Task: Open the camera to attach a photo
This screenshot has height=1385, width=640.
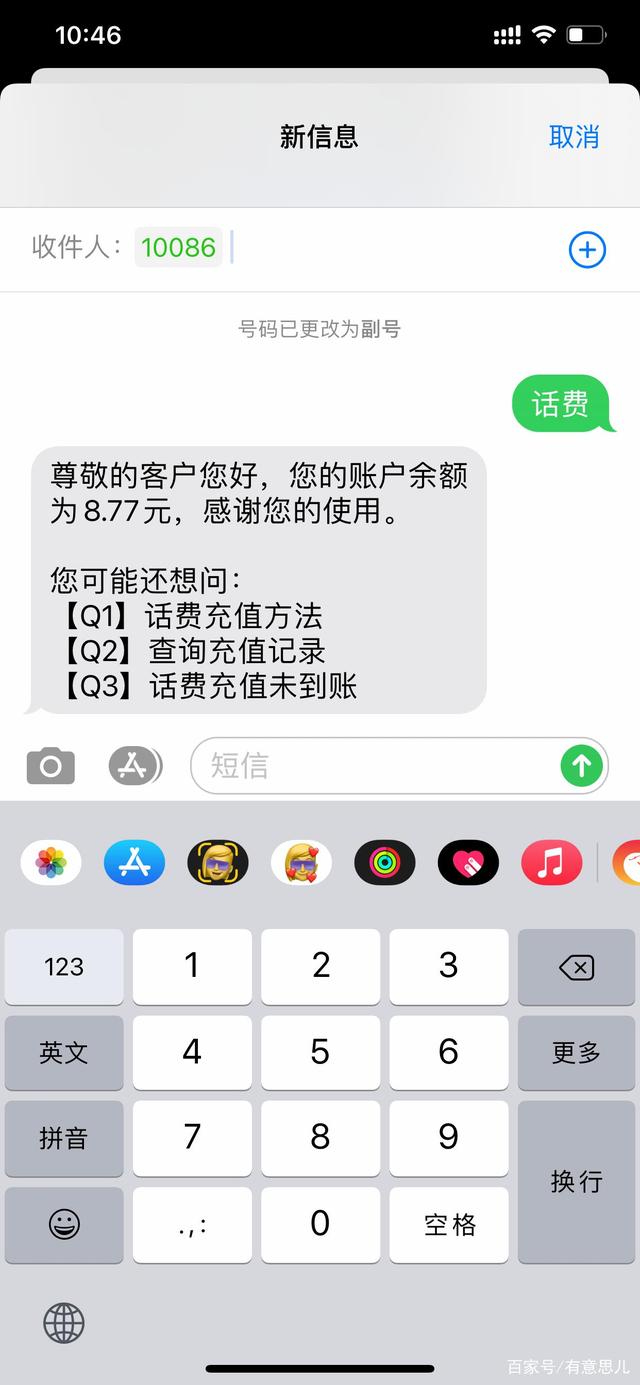Action: pyautogui.click(x=50, y=767)
